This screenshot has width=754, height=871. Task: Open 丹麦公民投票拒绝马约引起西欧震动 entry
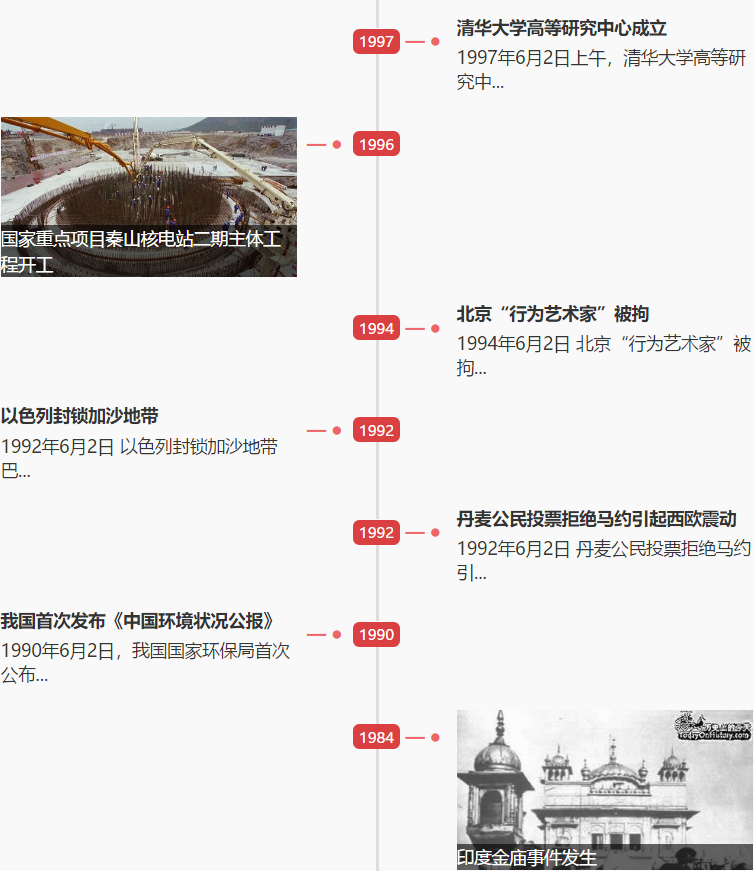point(596,519)
